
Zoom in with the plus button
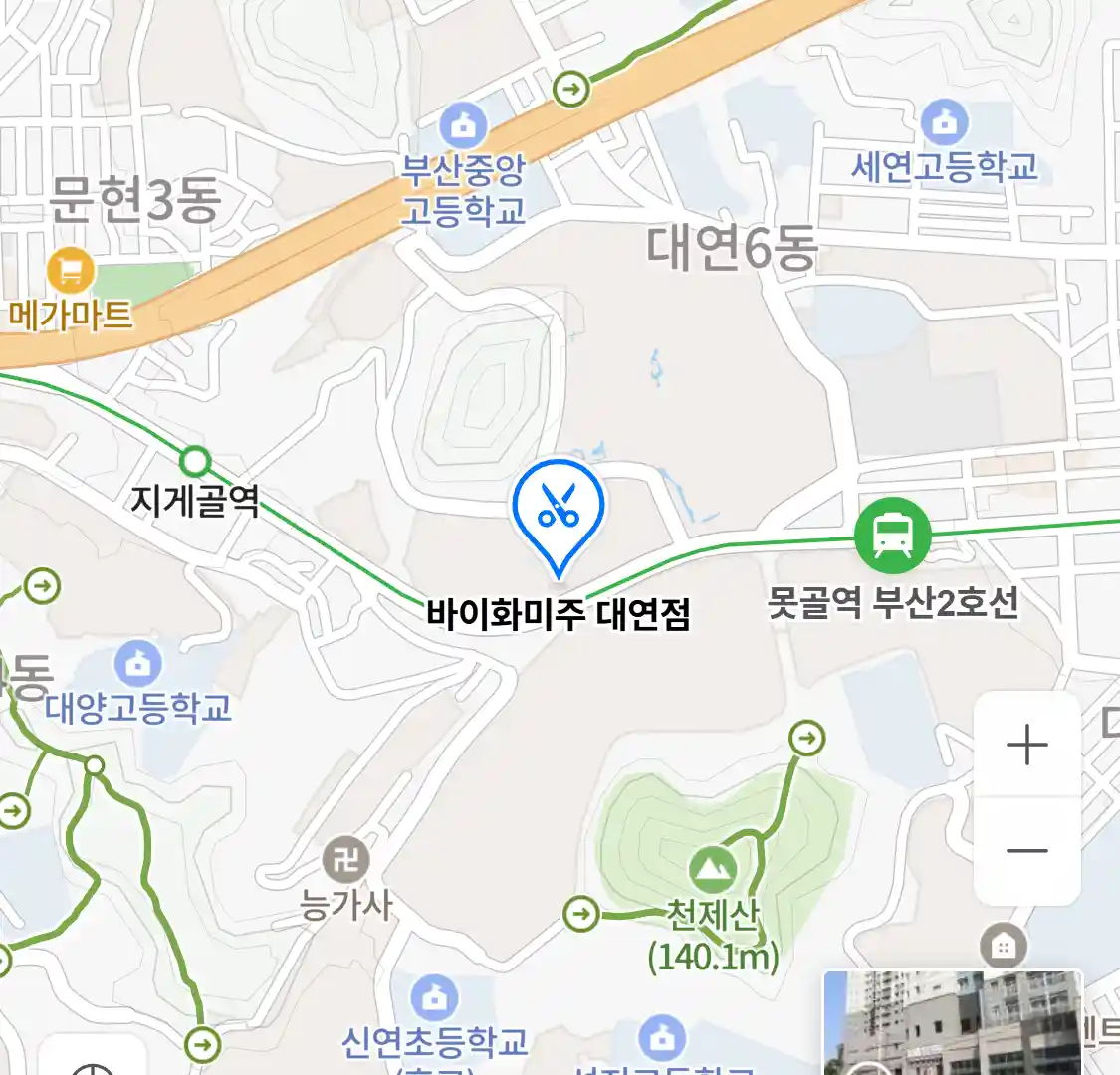pyautogui.click(x=1027, y=745)
